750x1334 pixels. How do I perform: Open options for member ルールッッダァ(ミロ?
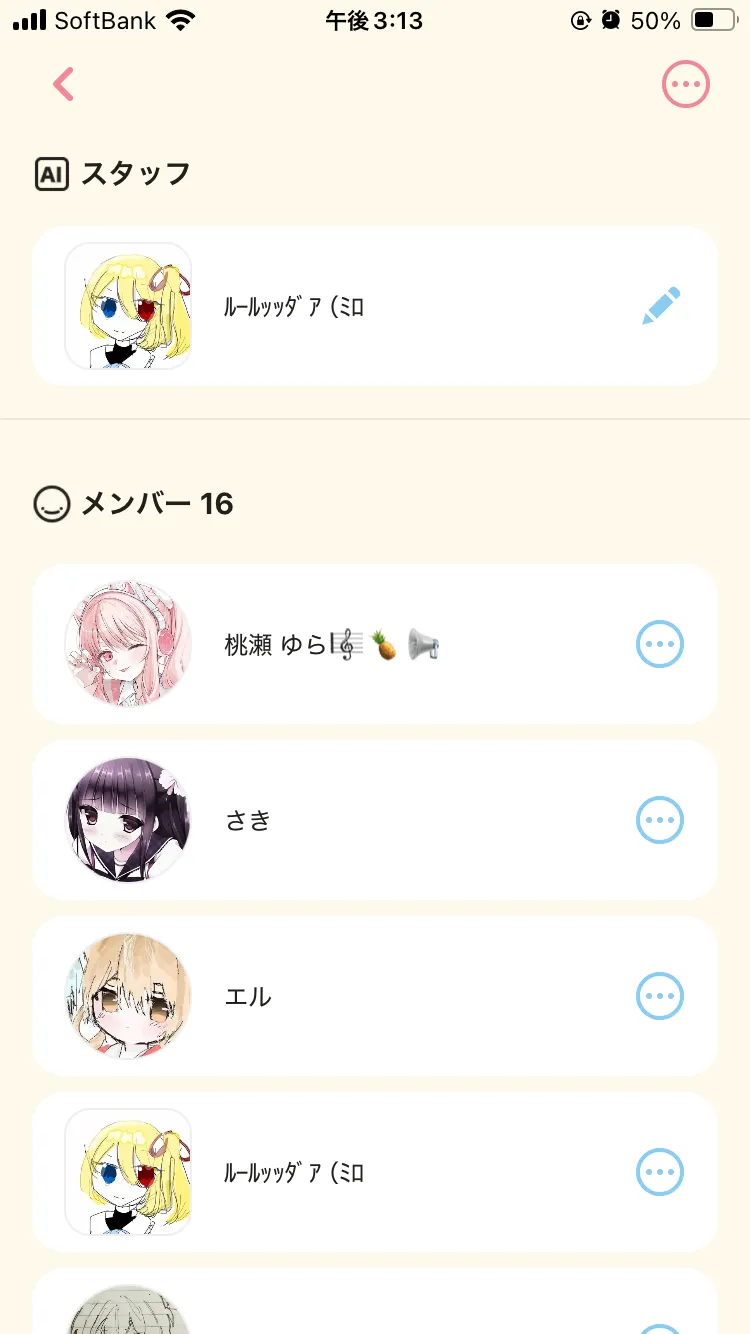(x=660, y=1172)
